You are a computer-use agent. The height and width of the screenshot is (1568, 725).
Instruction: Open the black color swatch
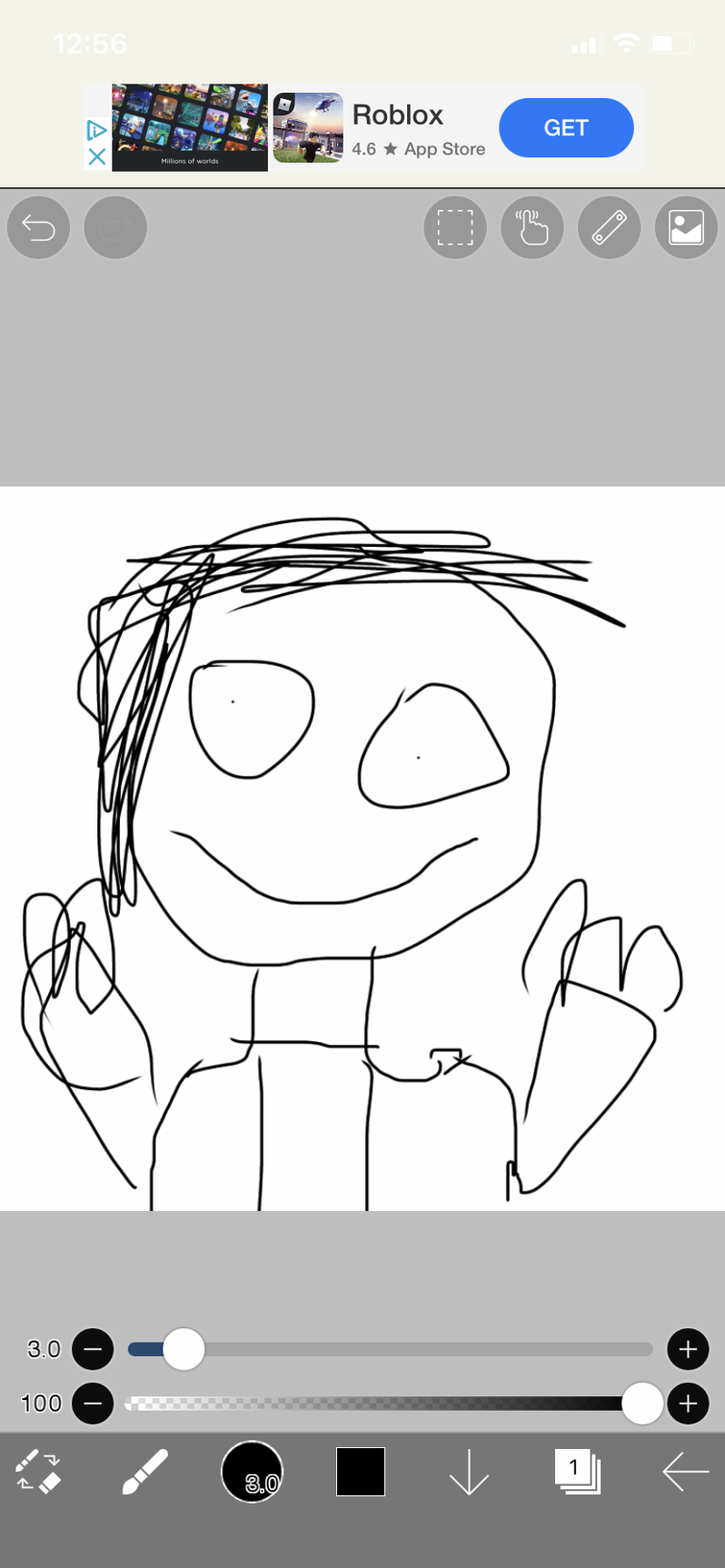360,1471
